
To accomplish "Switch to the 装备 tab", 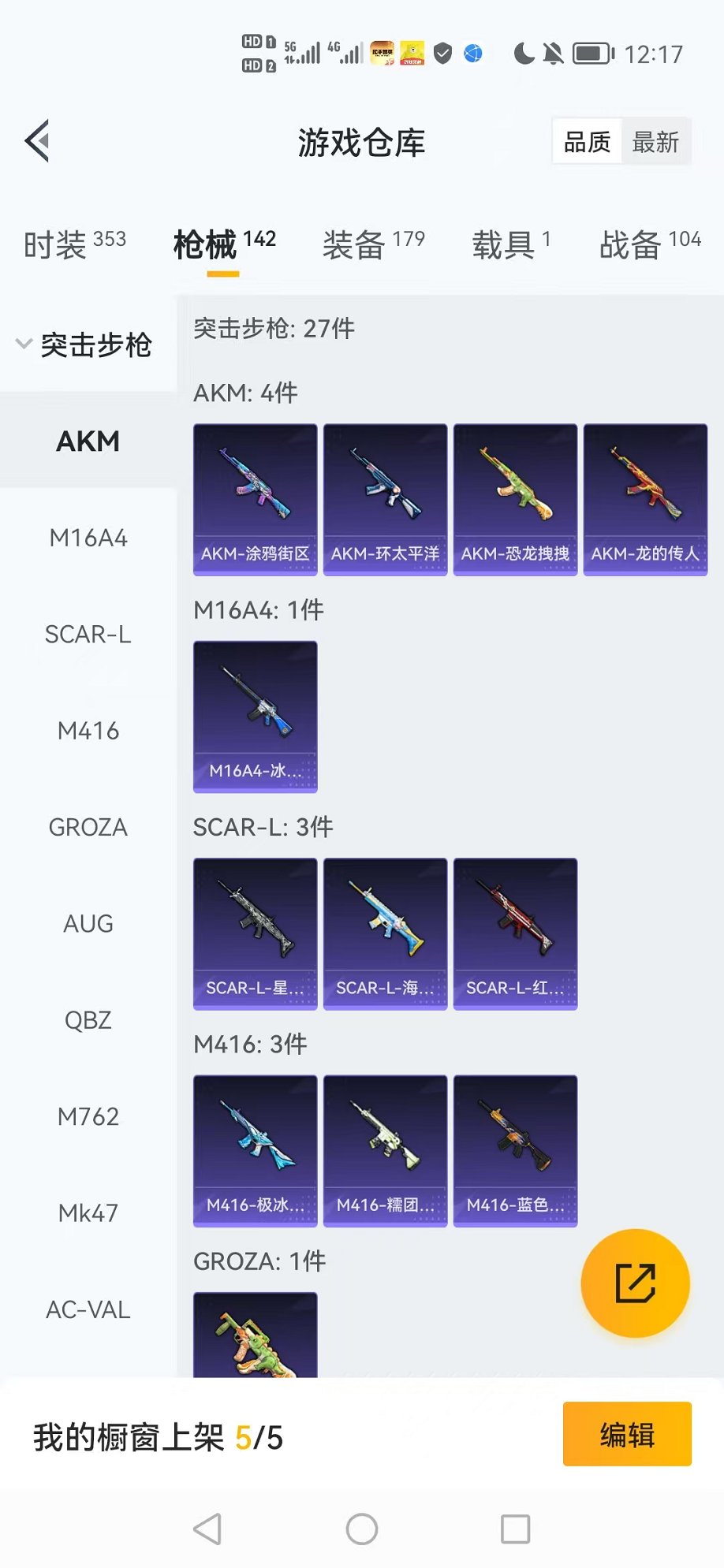I will tap(373, 244).
